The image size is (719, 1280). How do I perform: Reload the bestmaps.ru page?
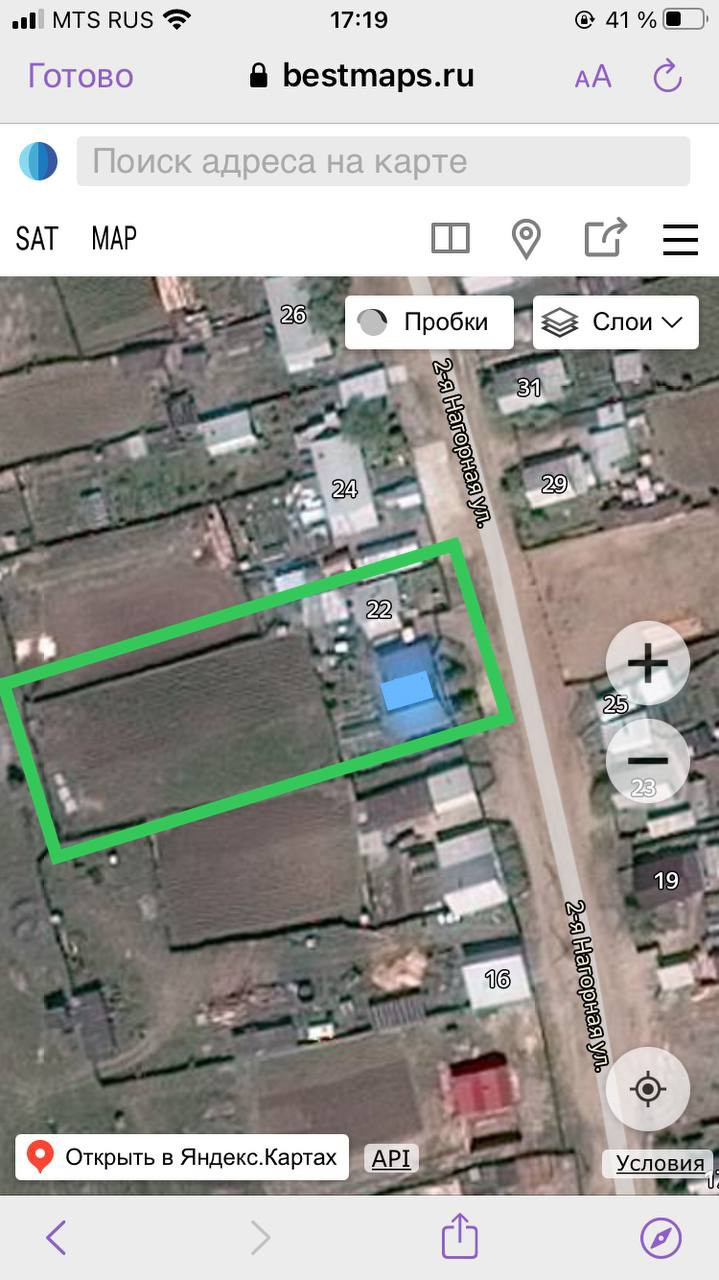(667, 76)
